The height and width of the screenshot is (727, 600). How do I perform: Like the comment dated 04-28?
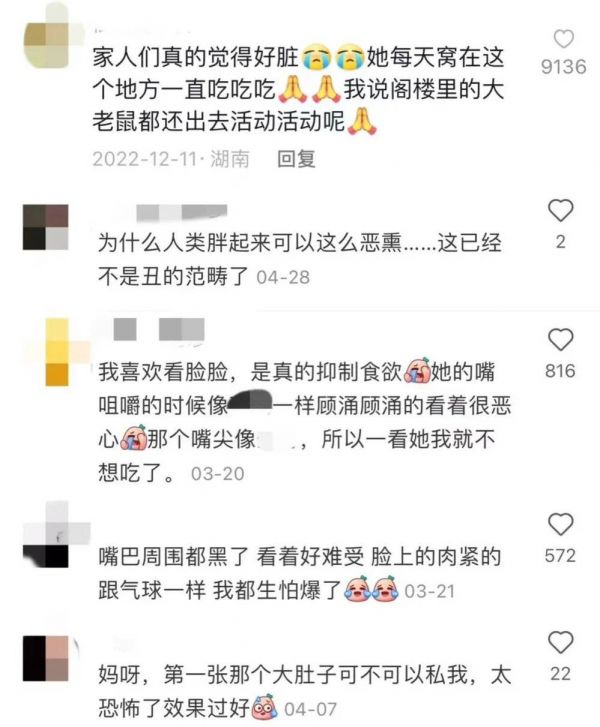click(x=561, y=211)
